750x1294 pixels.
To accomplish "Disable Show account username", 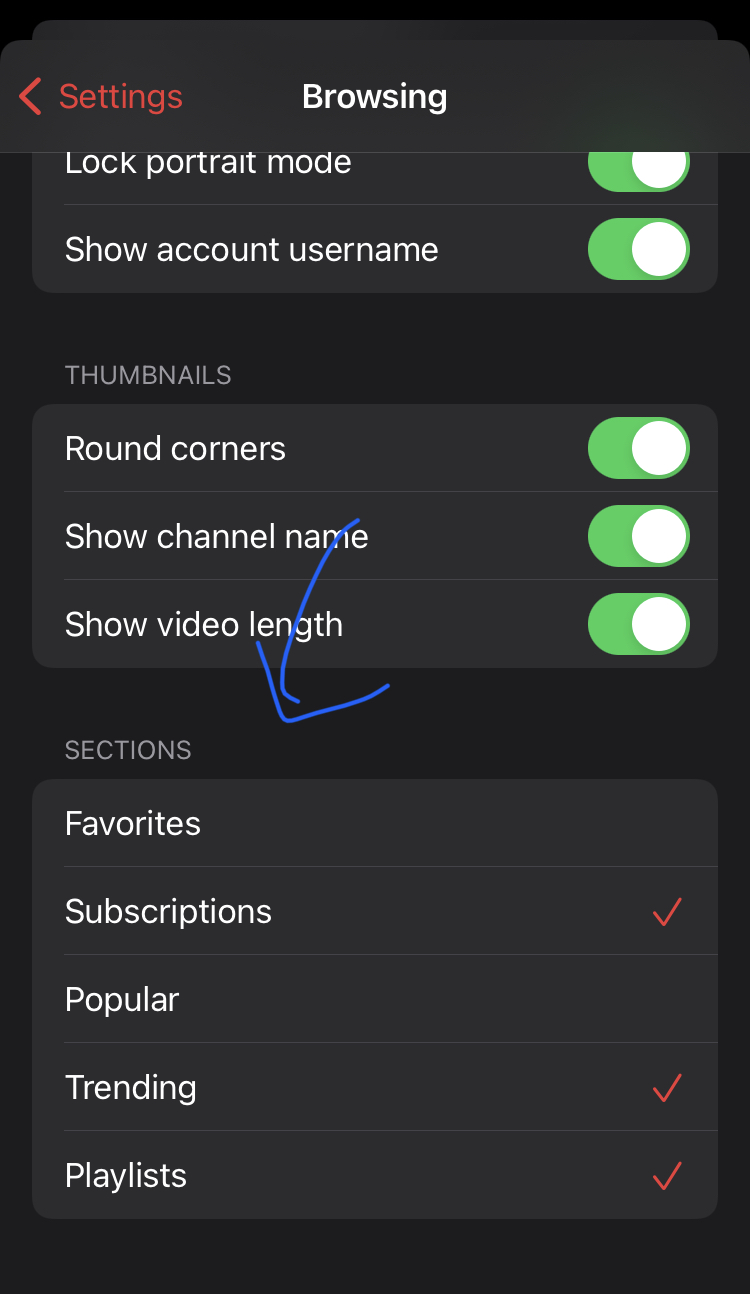I will pyautogui.click(x=638, y=249).
